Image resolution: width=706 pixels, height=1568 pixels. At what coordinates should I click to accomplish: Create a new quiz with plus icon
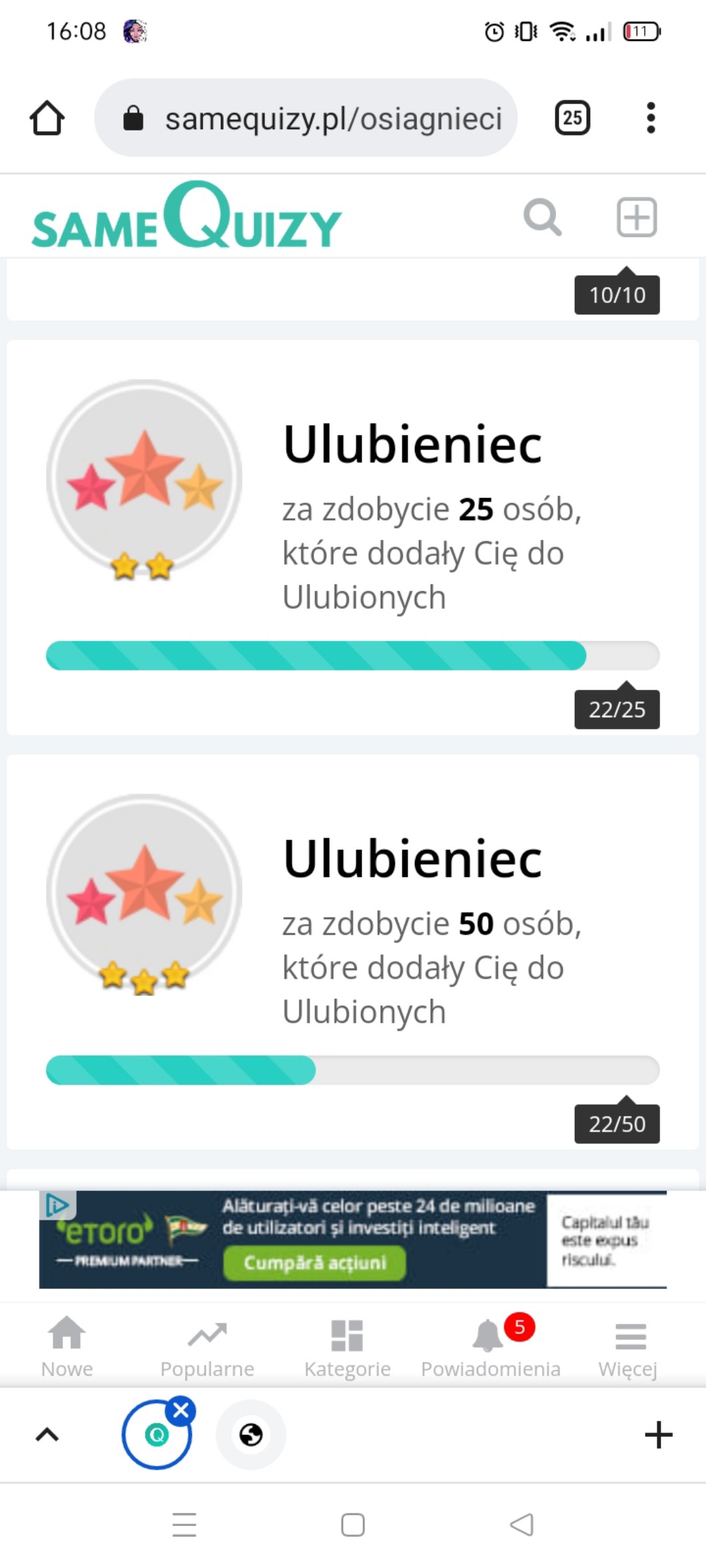point(636,217)
